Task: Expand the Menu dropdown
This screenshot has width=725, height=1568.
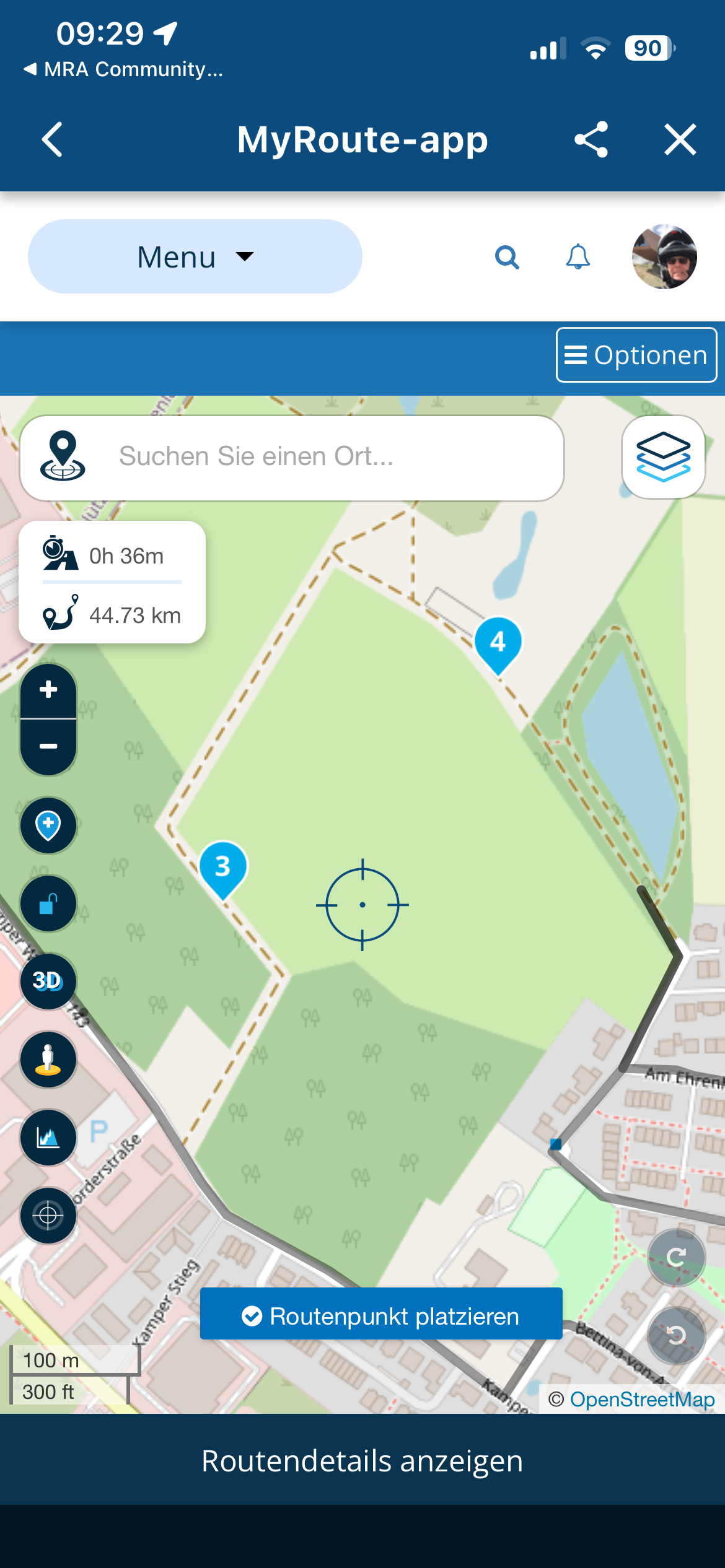Action: 195,256
